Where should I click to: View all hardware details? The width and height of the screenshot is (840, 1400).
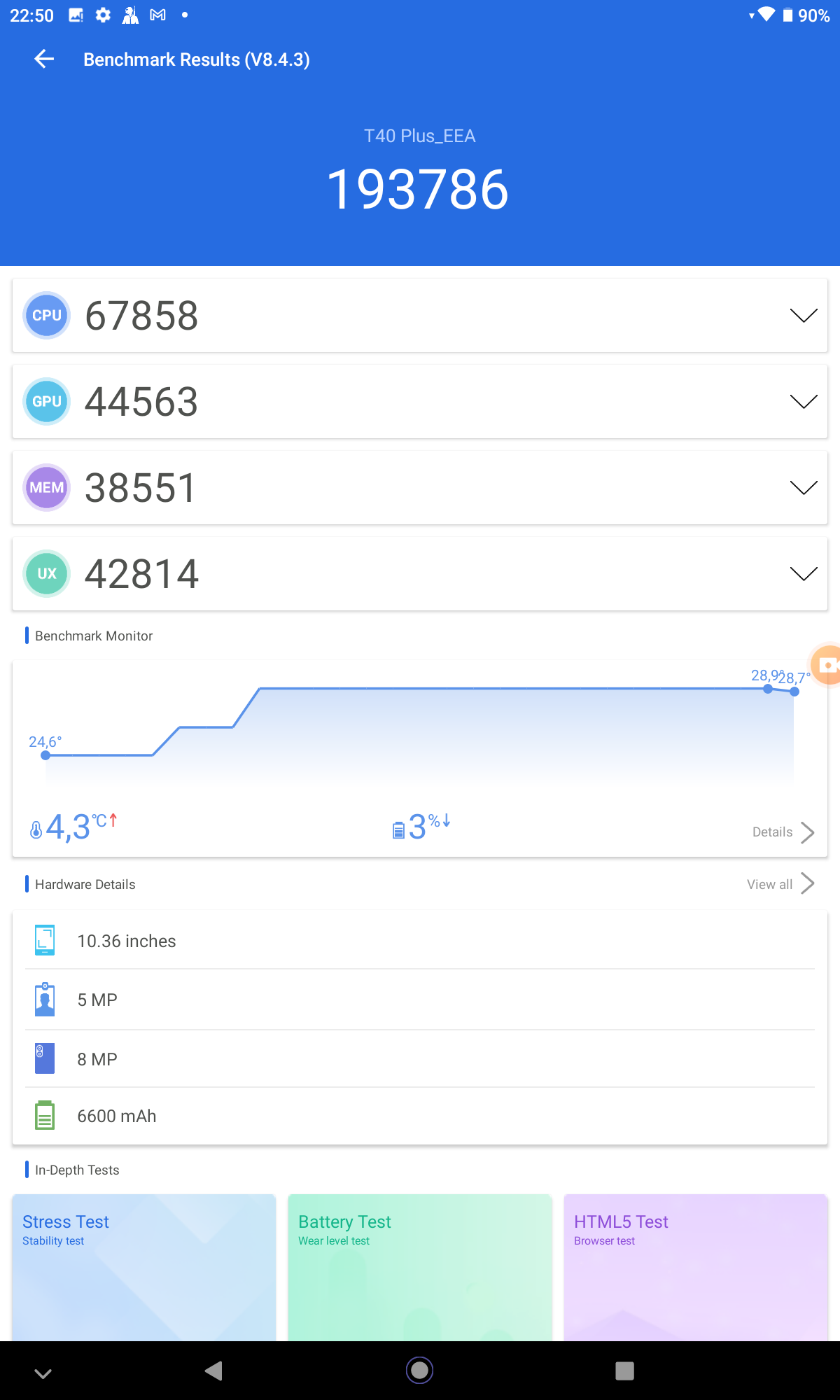(x=780, y=884)
